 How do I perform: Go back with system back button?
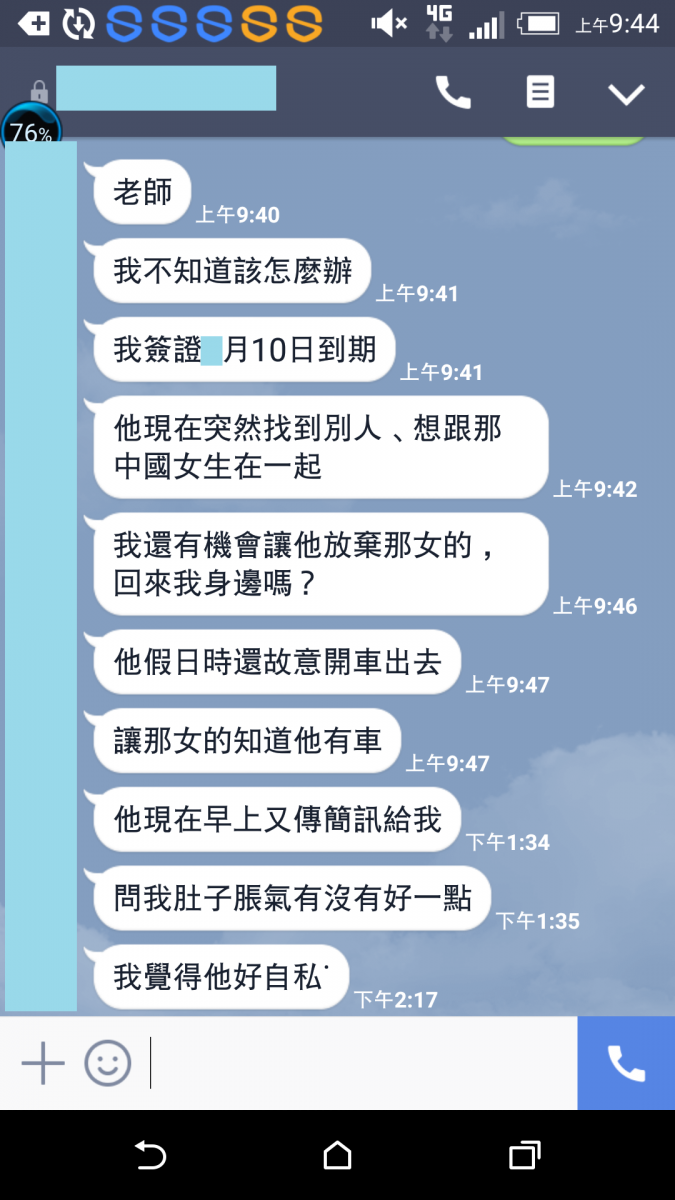150,1156
